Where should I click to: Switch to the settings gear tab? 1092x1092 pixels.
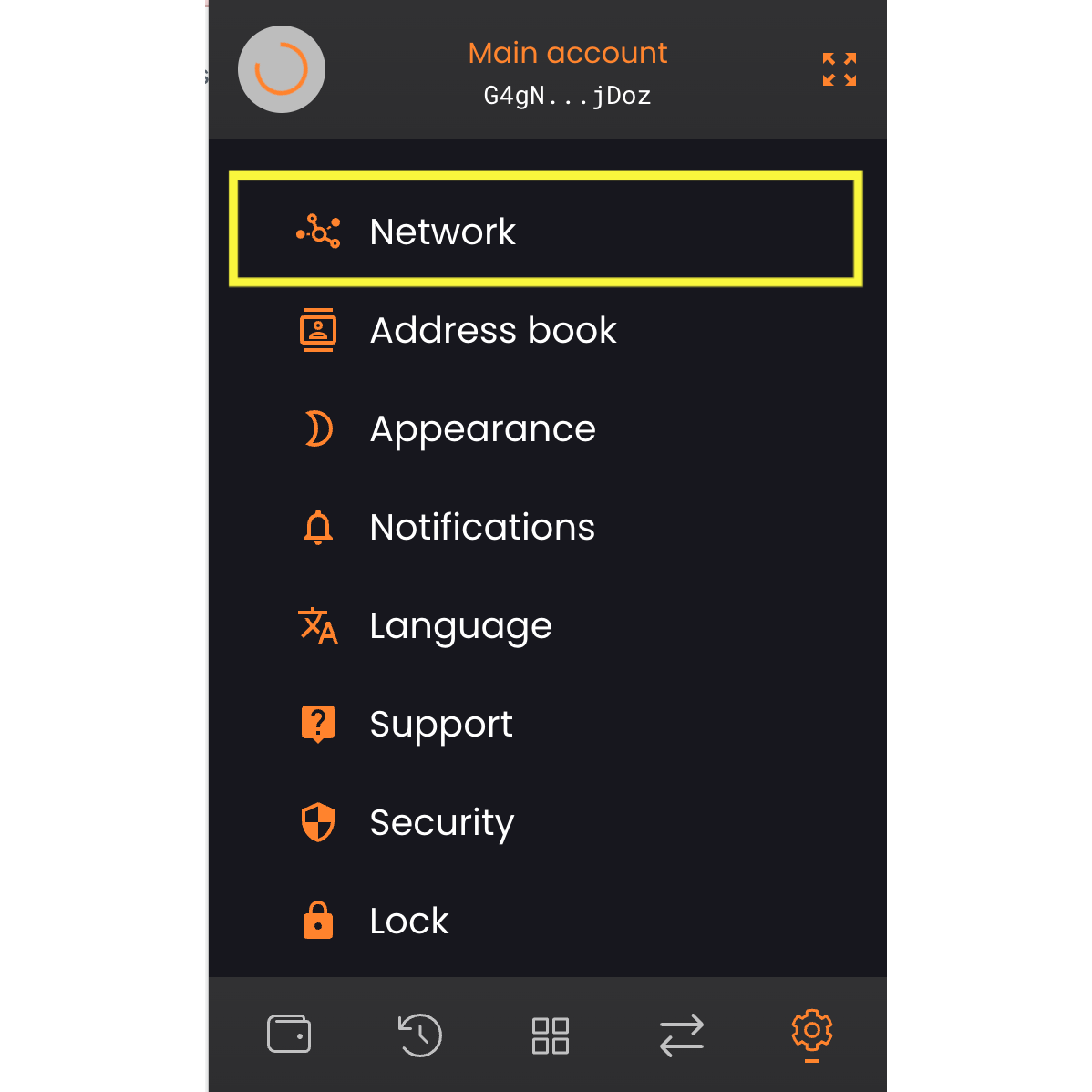tap(811, 1033)
